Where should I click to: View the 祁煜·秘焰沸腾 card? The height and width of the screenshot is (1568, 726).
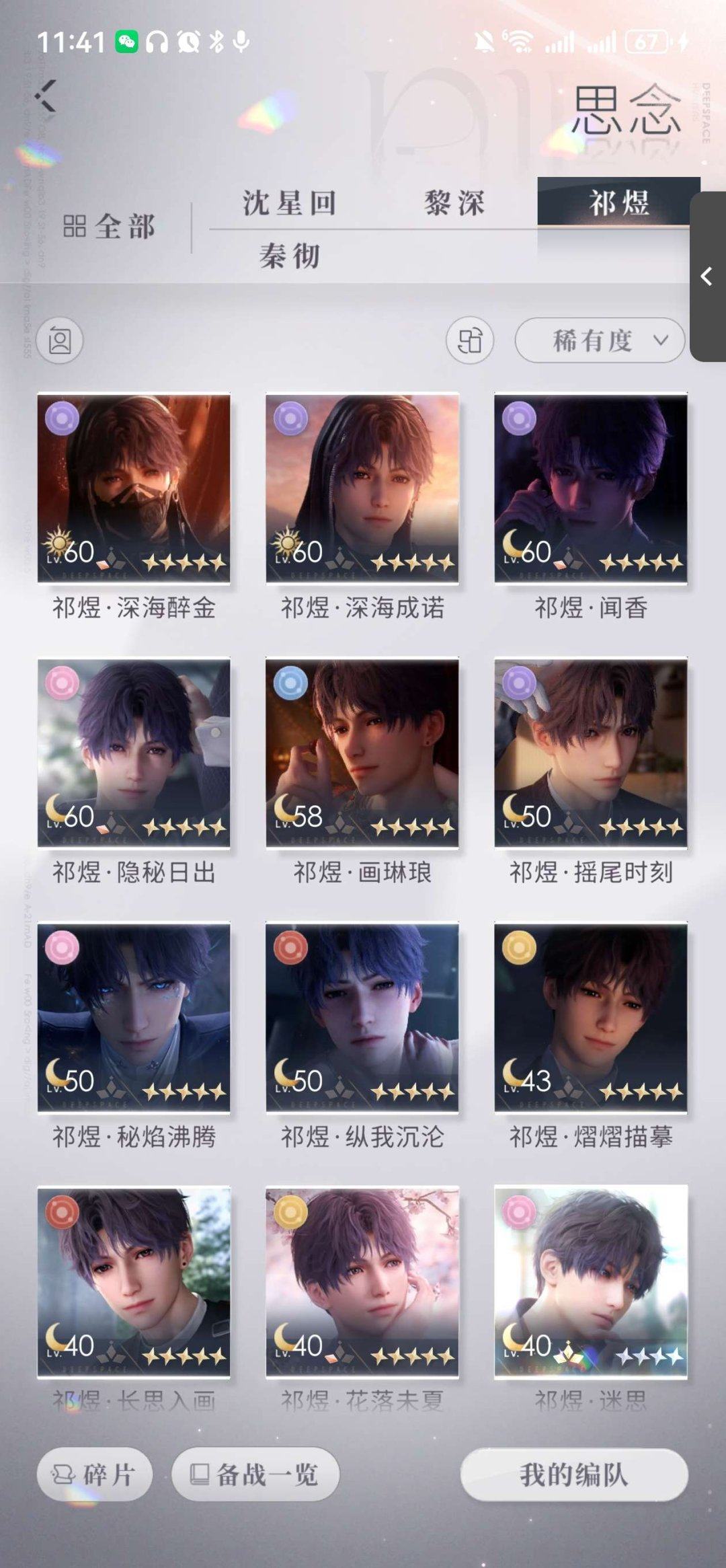pyautogui.click(x=134, y=1017)
